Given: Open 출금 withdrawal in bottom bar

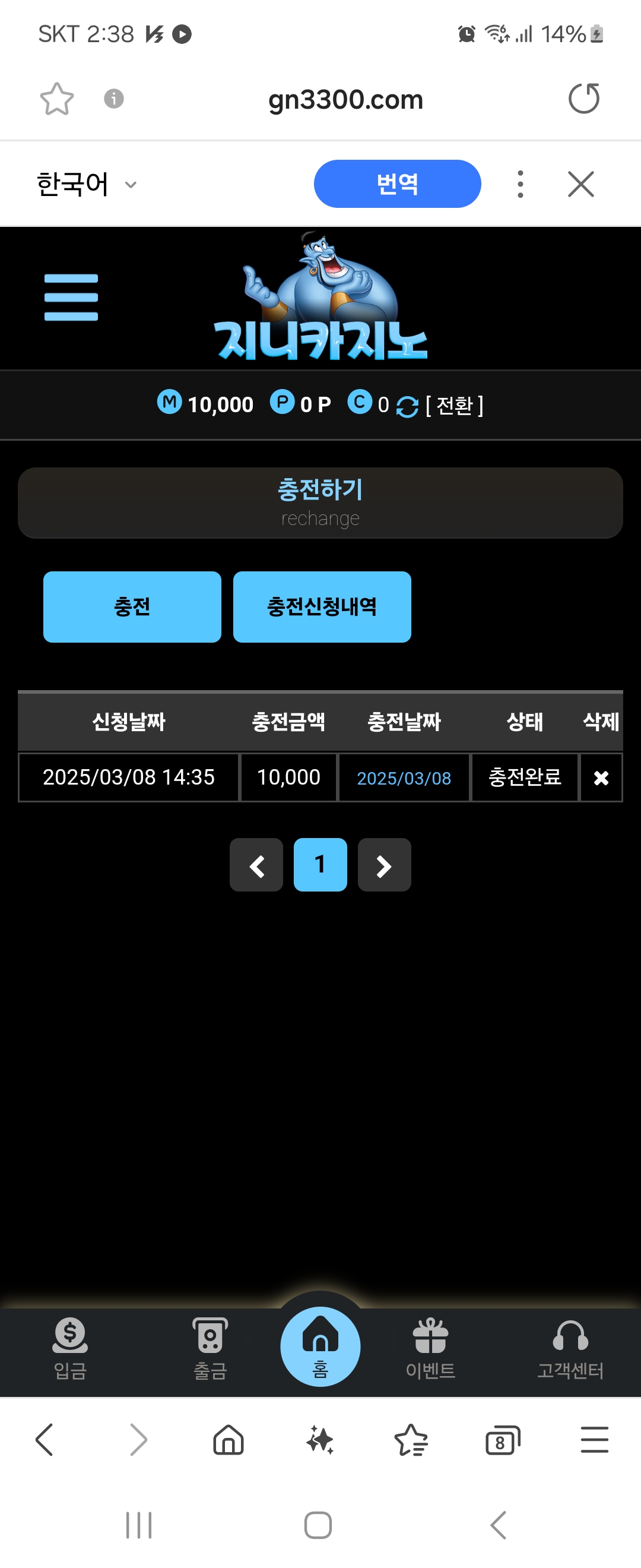Looking at the screenshot, I should click(210, 1348).
